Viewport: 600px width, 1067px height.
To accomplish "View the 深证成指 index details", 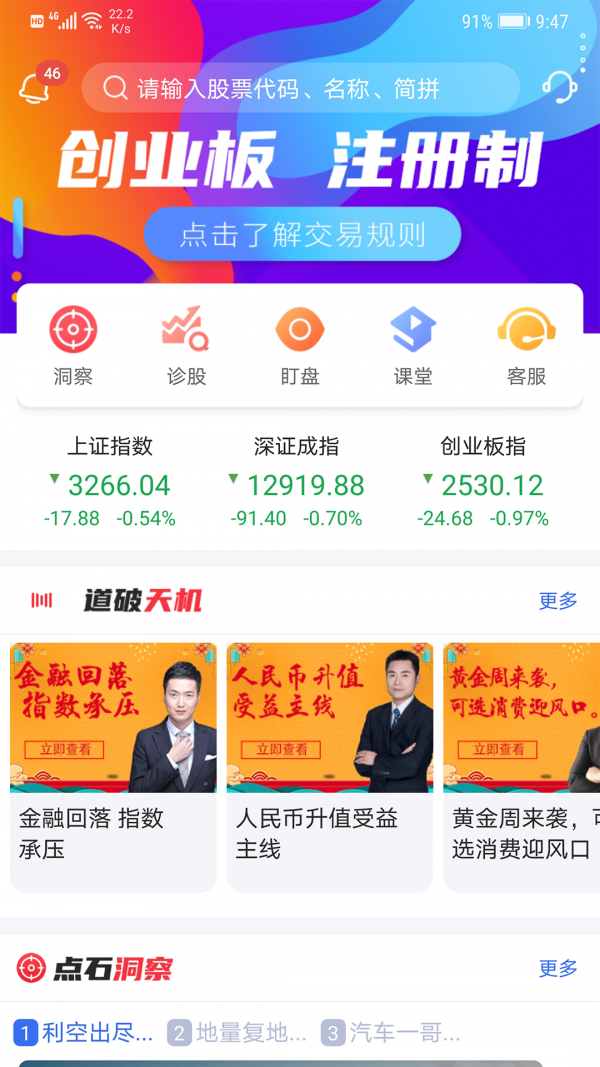I will click(x=296, y=483).
